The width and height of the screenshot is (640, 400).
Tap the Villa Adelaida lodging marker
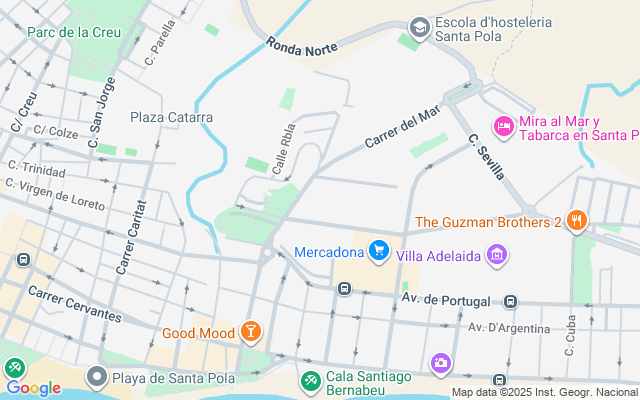pyautogui.click(x=496, y=256)
